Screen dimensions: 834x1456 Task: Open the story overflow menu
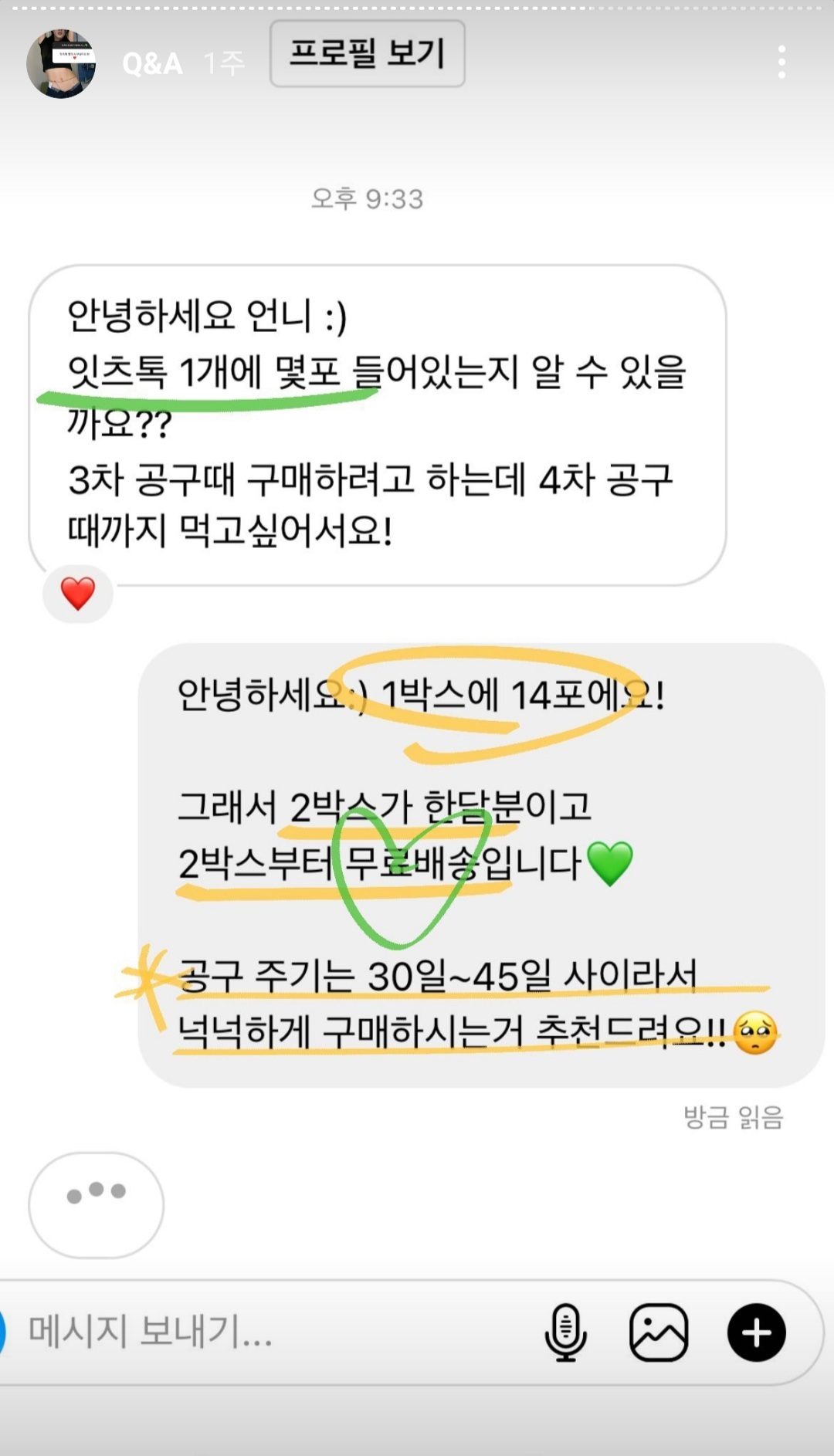[781, 62]
